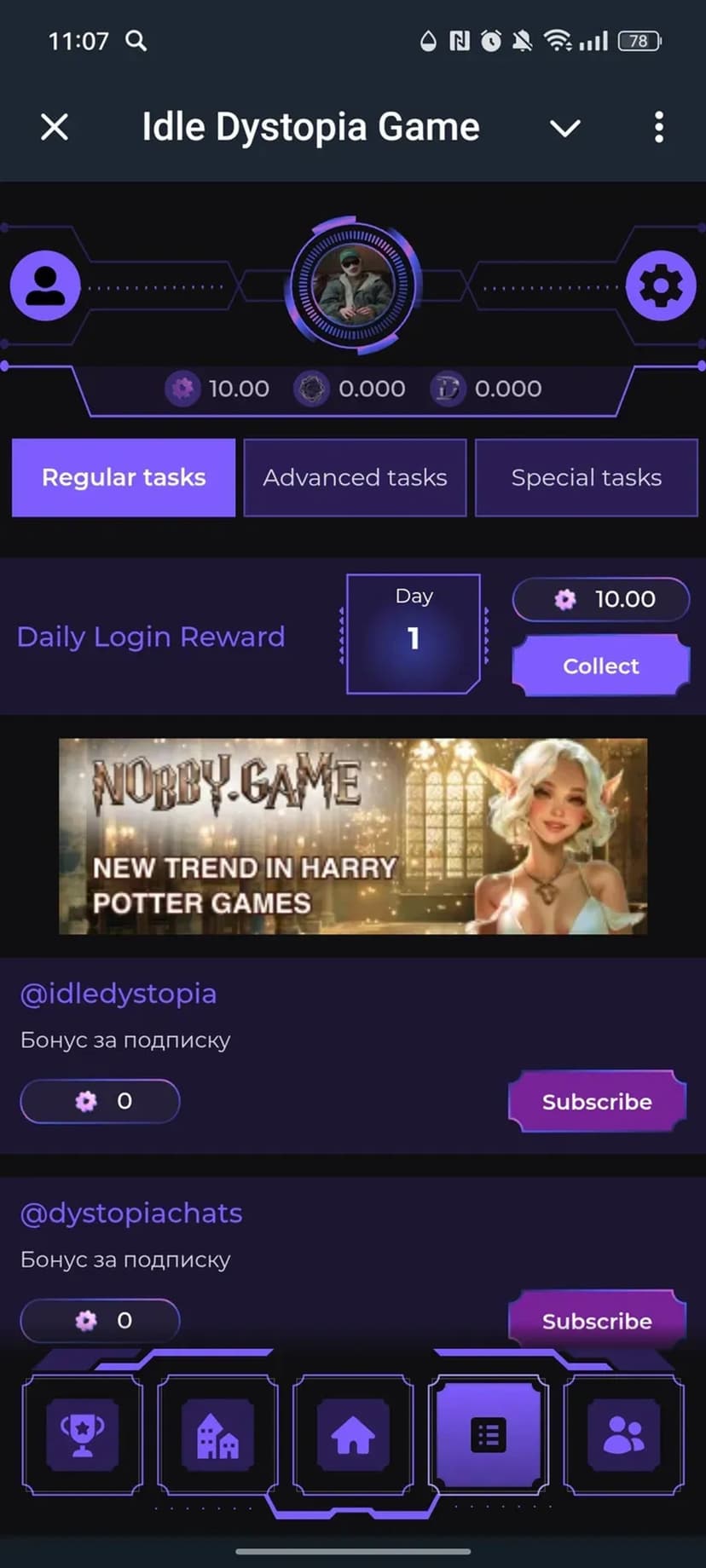This screenshot has width=706, height=1568.
Task: Open the city buildings tab
Action: [x=218, y=1435]
